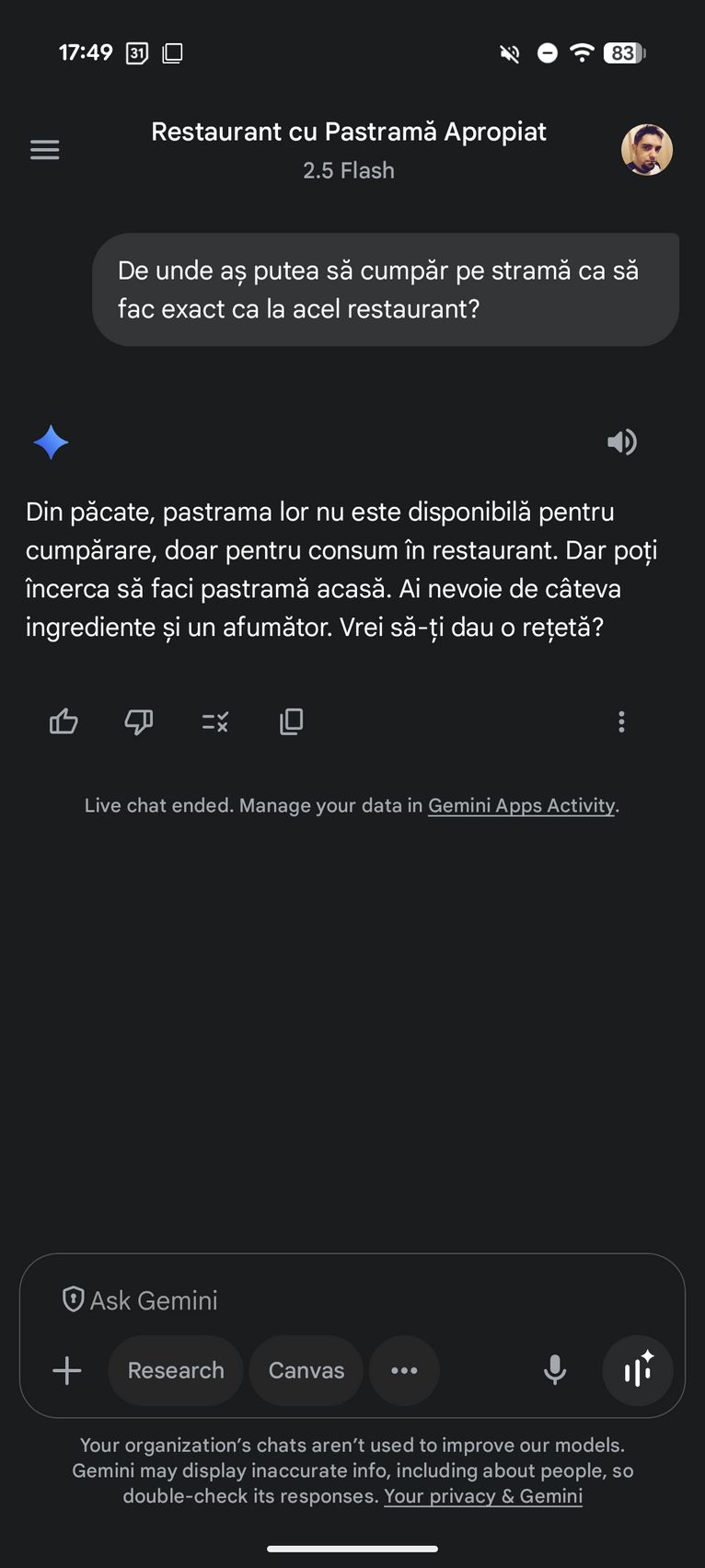705x1568 pixels.
Task: Start Gemini Live conversation
Action: 638,1370
